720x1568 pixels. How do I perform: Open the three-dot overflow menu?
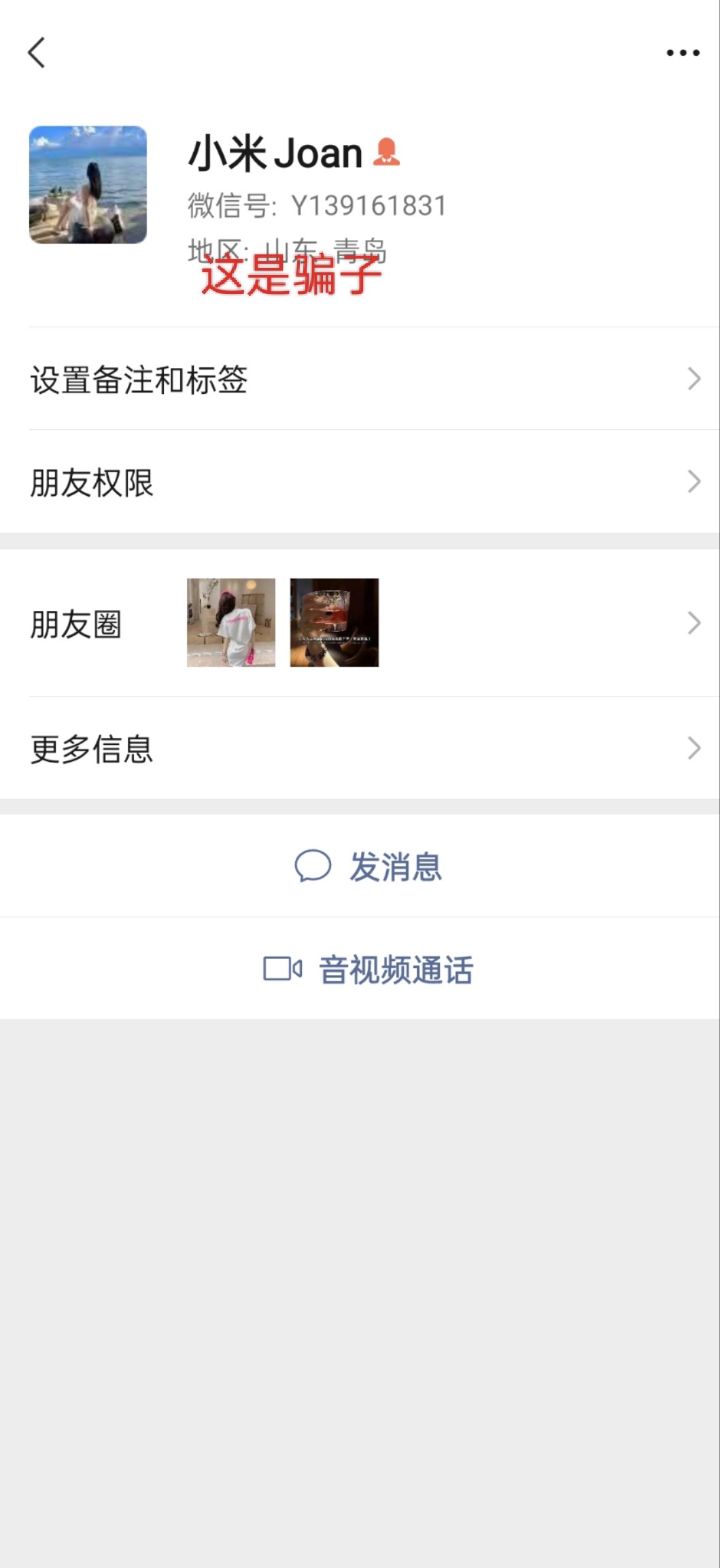click(683, 52)
